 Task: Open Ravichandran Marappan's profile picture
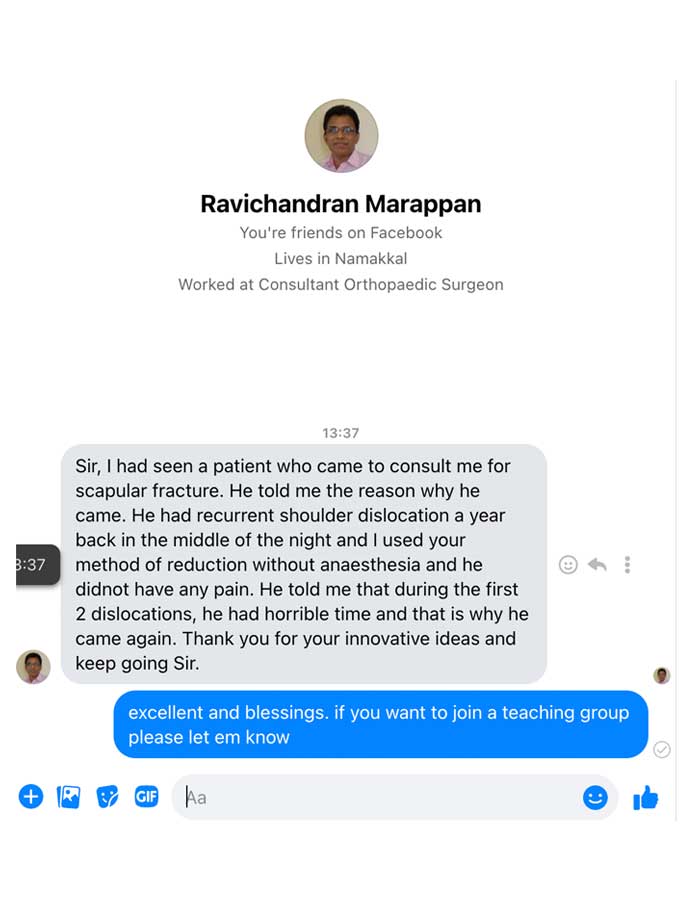coord(341,136)
